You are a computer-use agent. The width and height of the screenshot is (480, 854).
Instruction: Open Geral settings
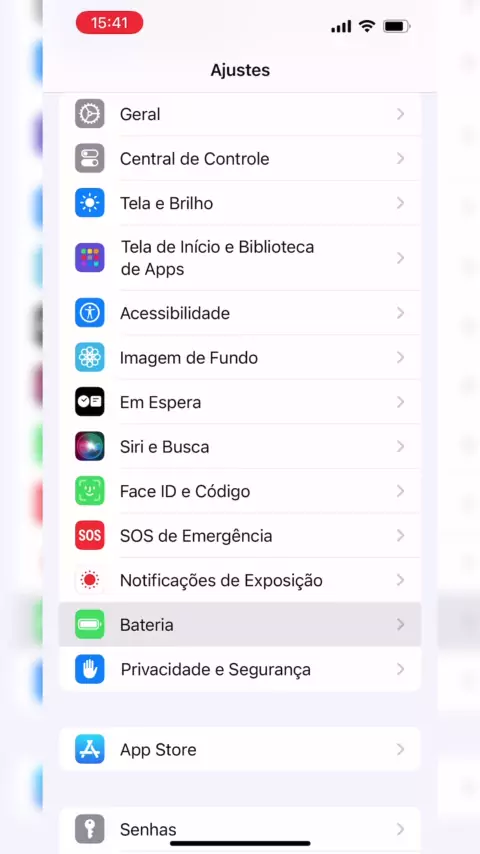[x=240, y=114]
